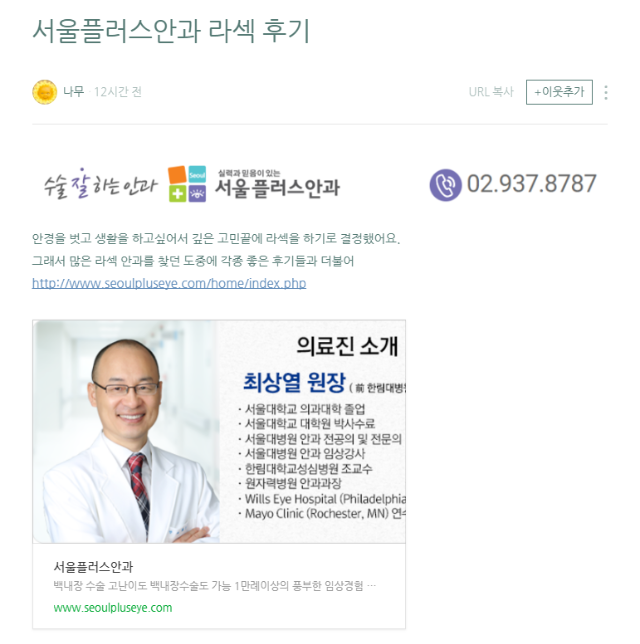Copy the post URL with URL 복사
This screenshot has width=640, height=644.
[x=490, y=92]
